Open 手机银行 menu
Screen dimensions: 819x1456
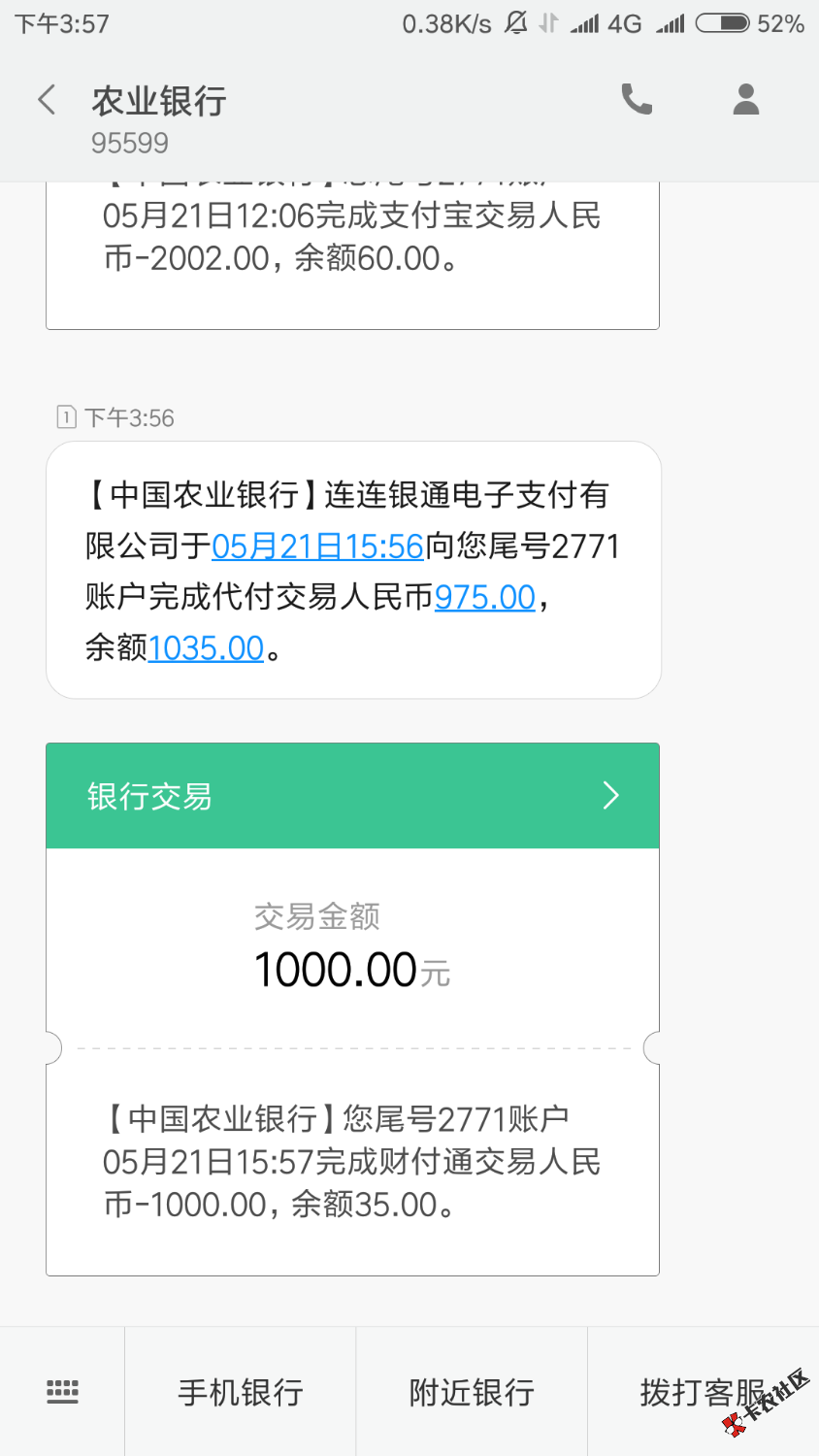pyautogui.click(x=241, y=1392)
